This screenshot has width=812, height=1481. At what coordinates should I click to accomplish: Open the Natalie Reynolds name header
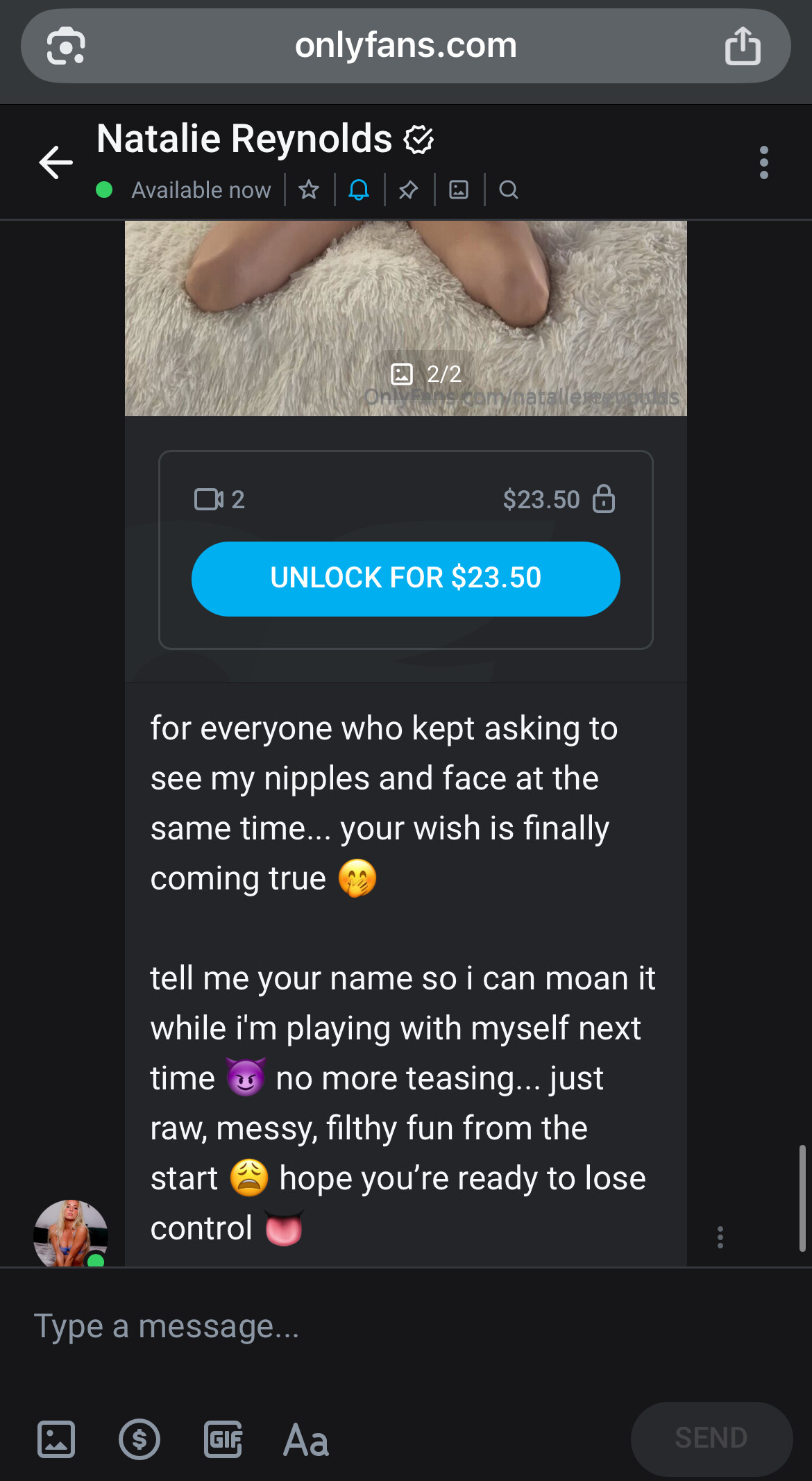(244, 139)
